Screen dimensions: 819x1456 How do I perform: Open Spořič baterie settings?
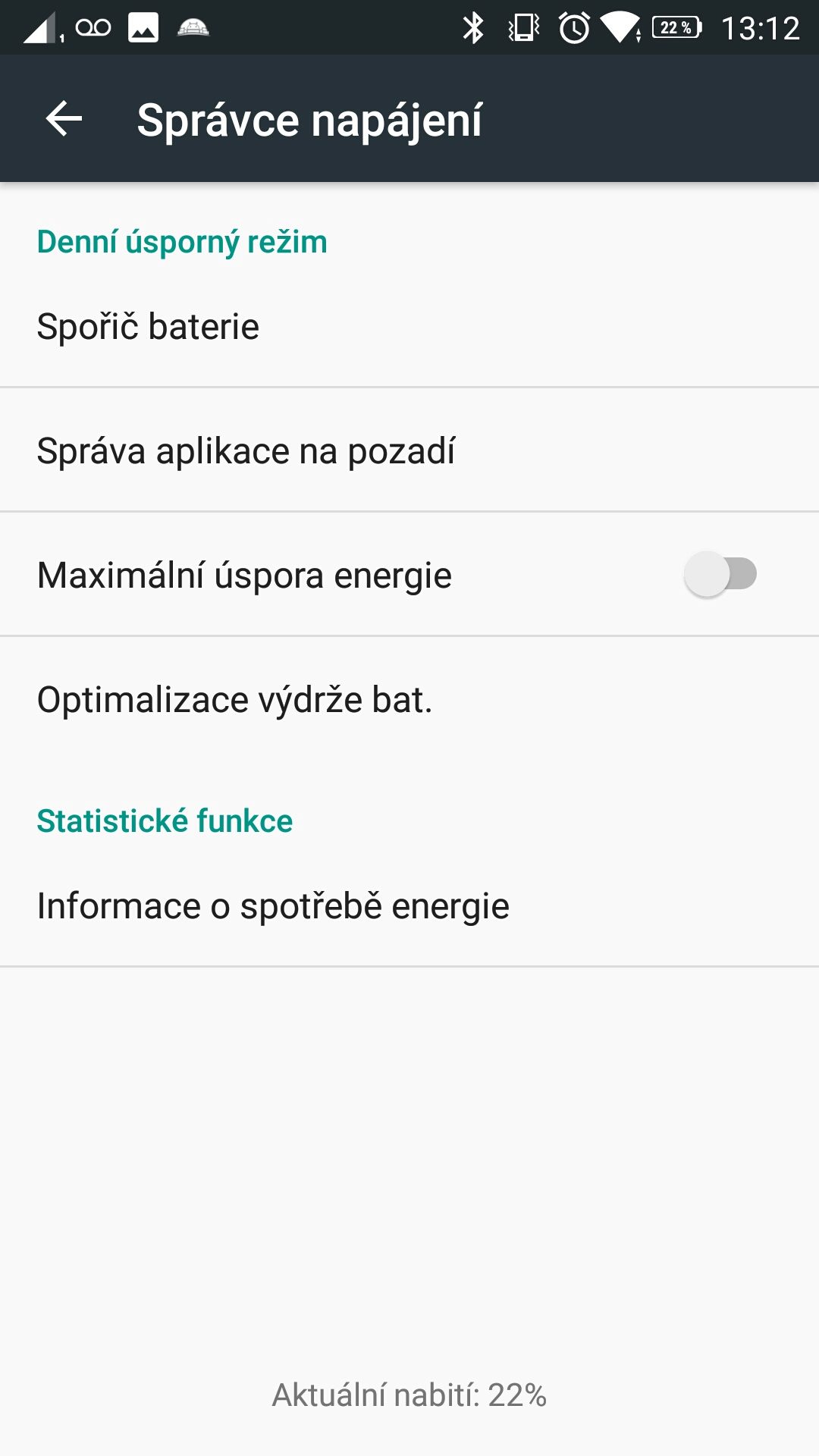click(x=409, y=326)
